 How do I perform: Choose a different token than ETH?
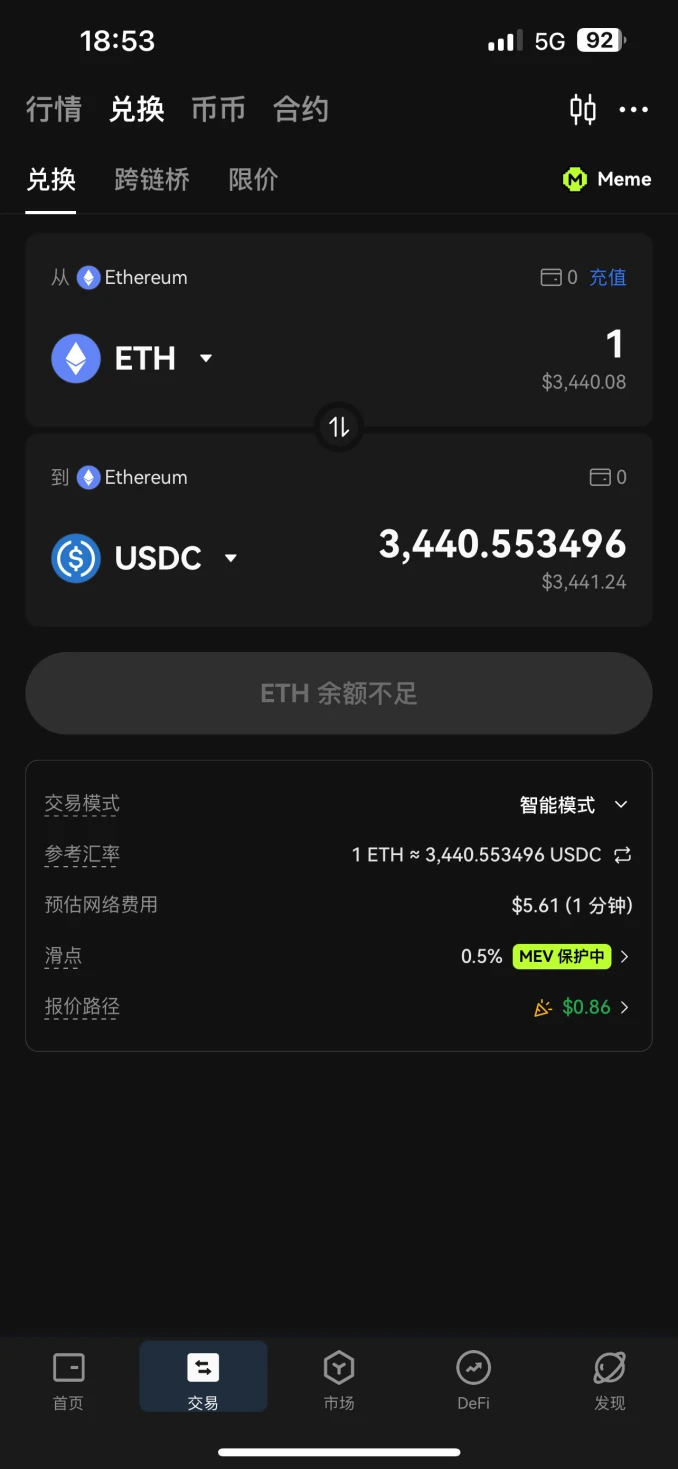click(133, 358)
